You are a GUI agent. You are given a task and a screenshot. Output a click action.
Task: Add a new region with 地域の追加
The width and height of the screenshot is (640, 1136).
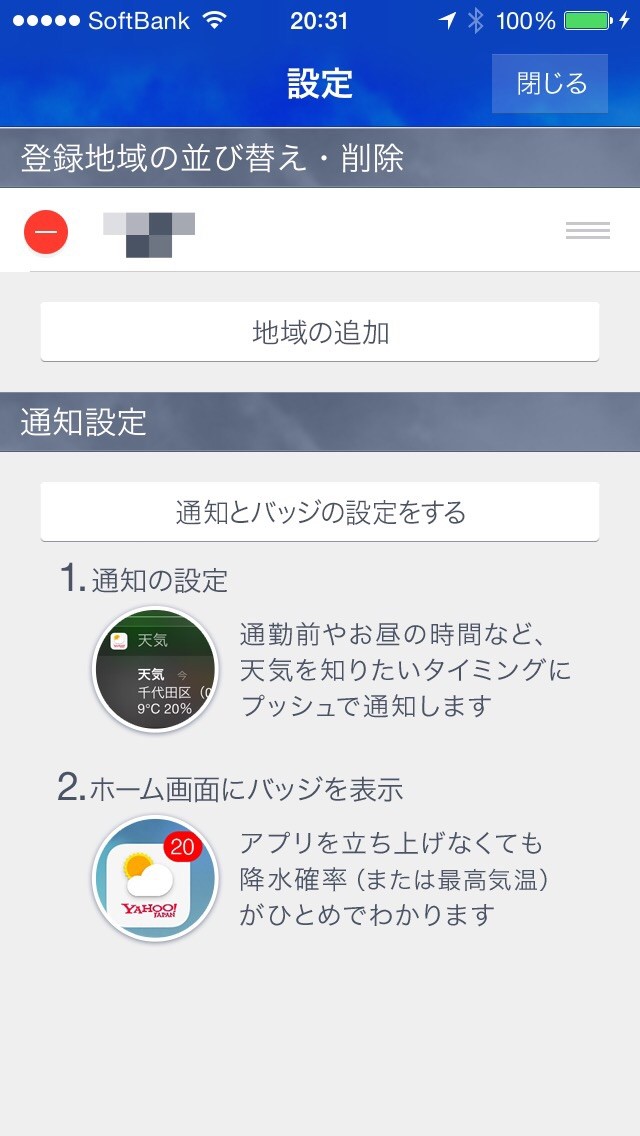[x=320, y=332]
